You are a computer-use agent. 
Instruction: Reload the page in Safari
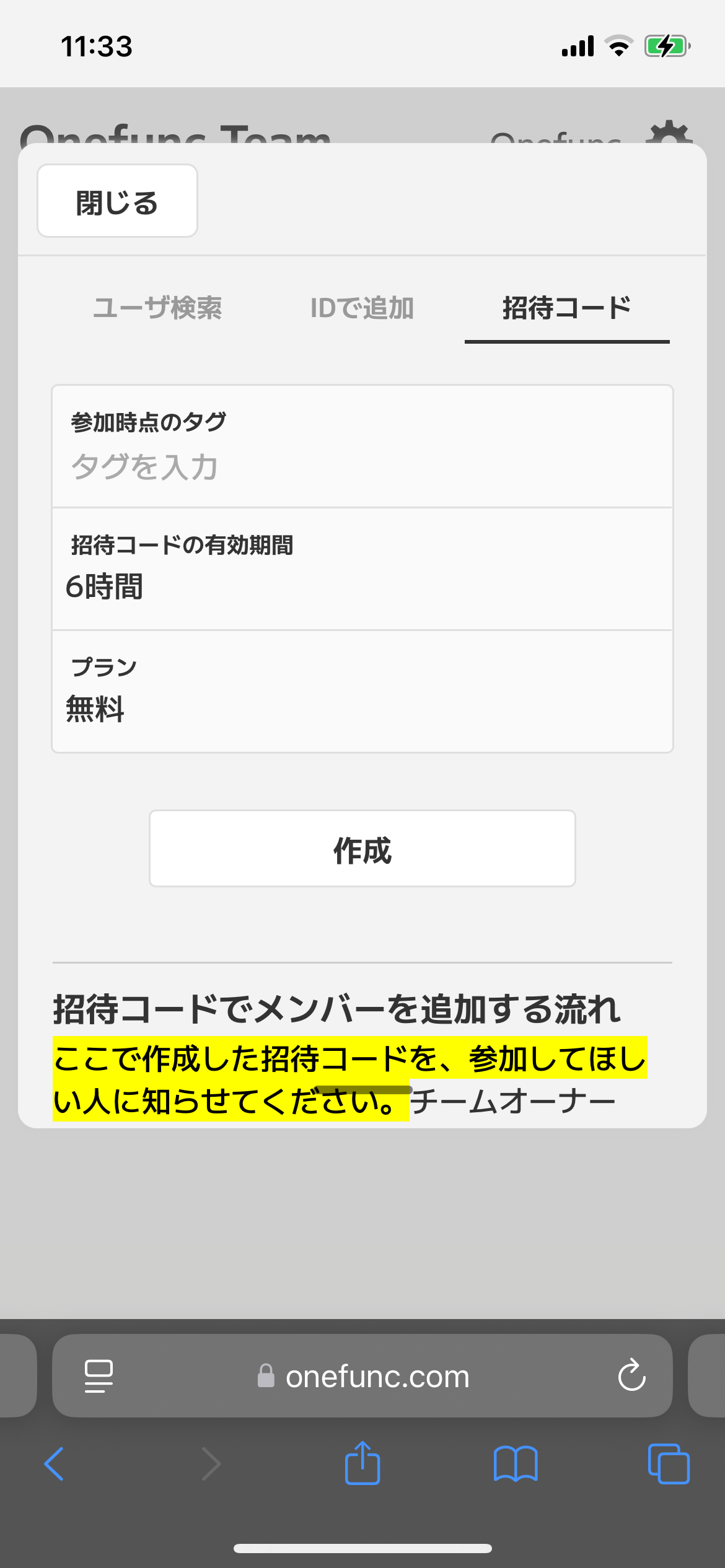point(631,1375)
